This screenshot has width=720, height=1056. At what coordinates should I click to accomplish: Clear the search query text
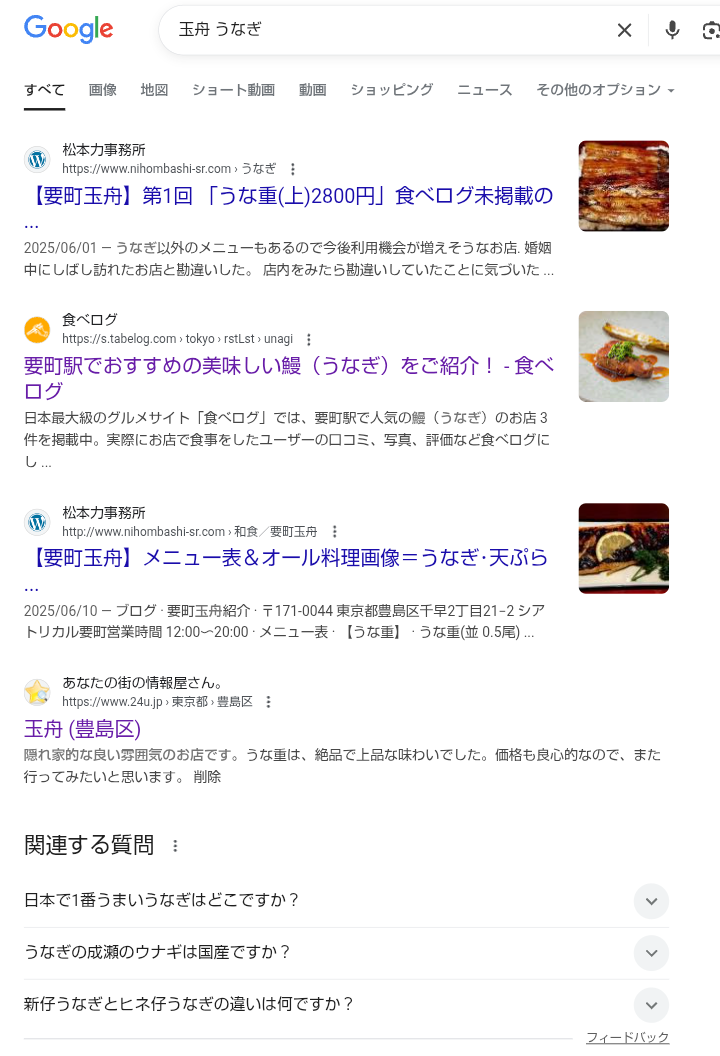(x=624, y=30)
